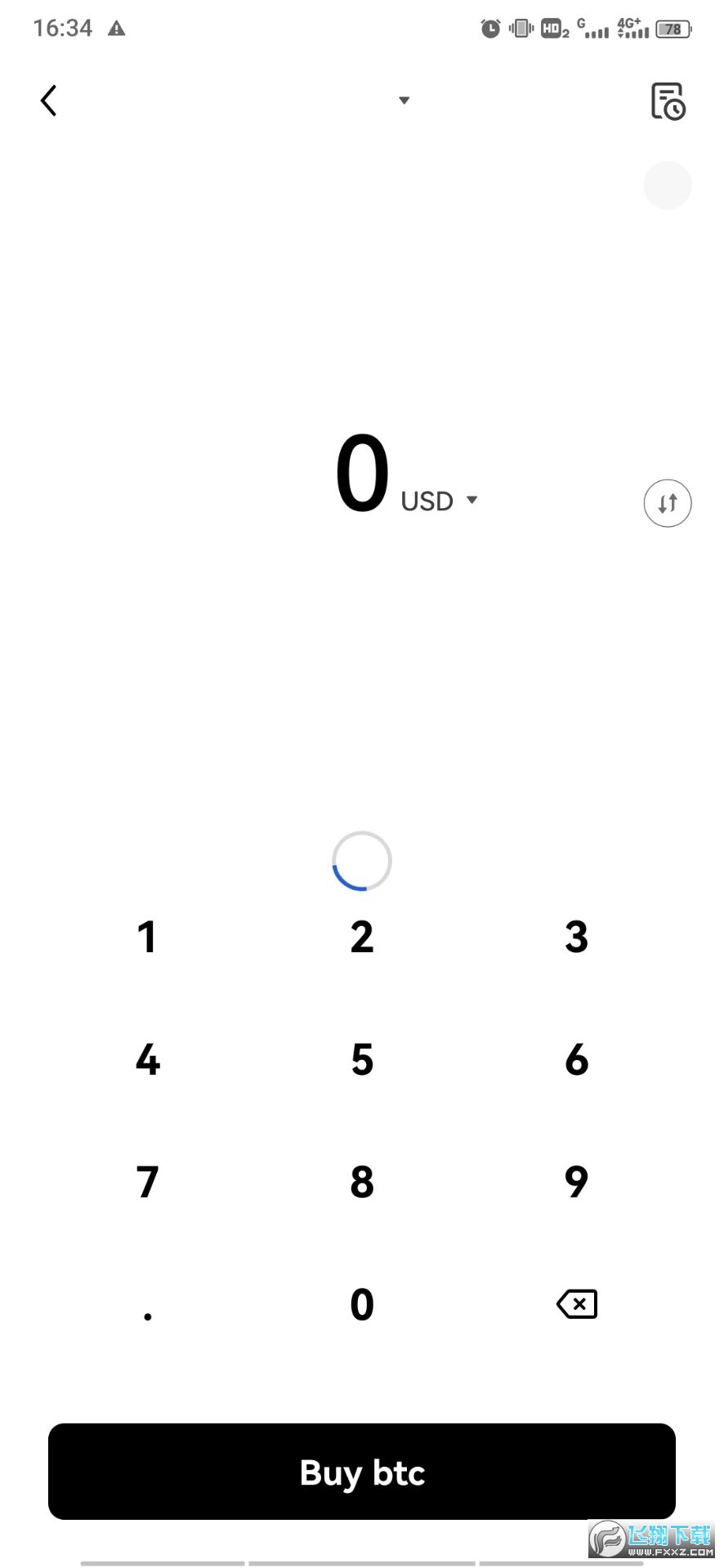Open the transaction history icon top right
Viewport: 724px width, 1568px height.
[668, 100]
